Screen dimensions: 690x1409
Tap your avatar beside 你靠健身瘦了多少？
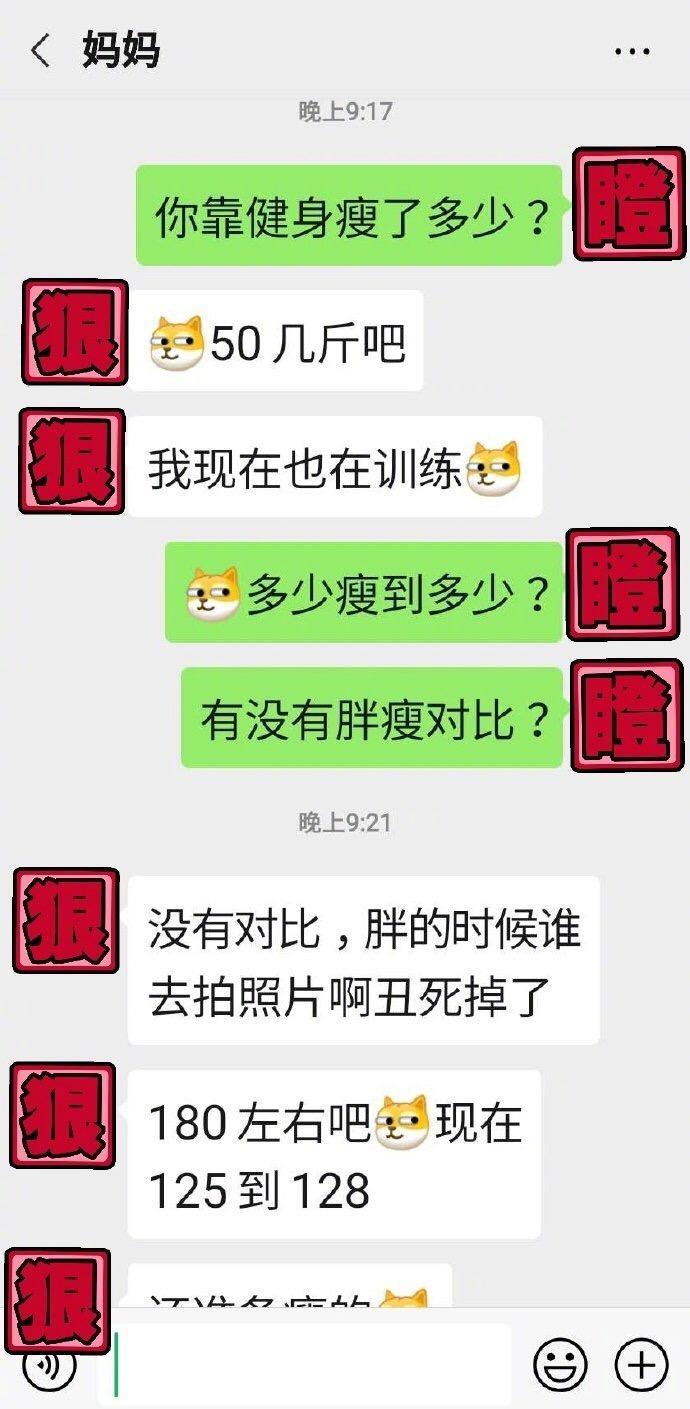tap(628, 204)
